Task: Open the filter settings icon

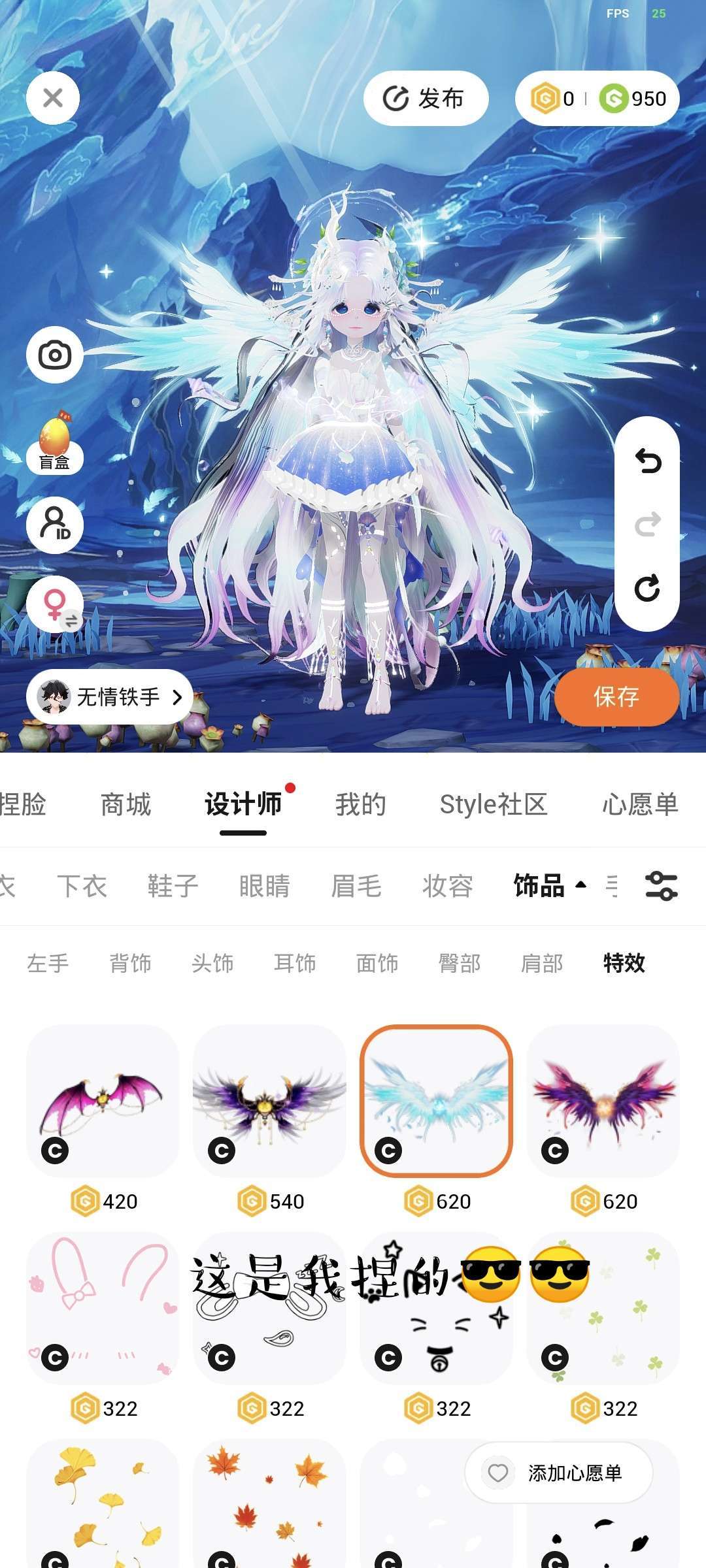Action: pos(662,886)
